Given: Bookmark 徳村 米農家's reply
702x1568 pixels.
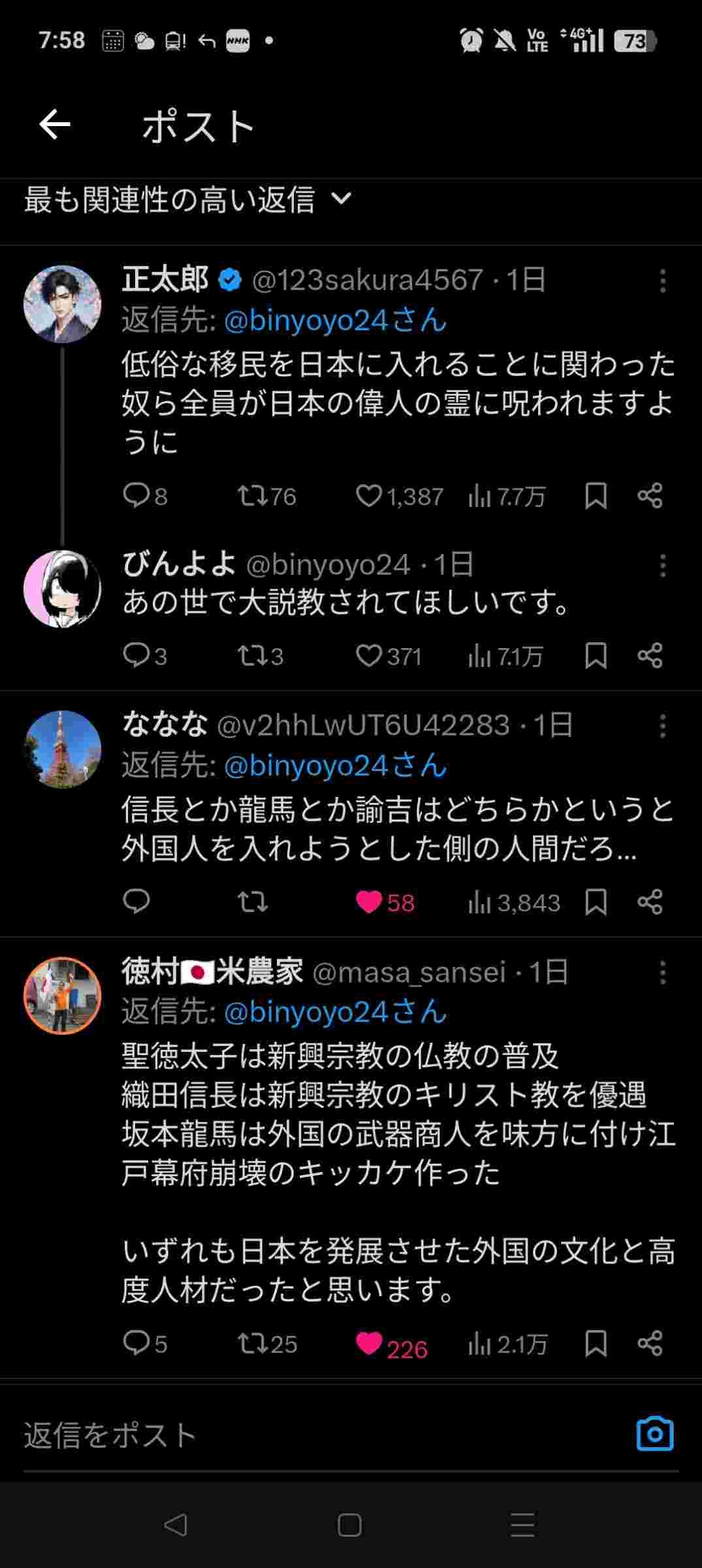Looking at the screenshot, I should click(x=596, y=1344).
